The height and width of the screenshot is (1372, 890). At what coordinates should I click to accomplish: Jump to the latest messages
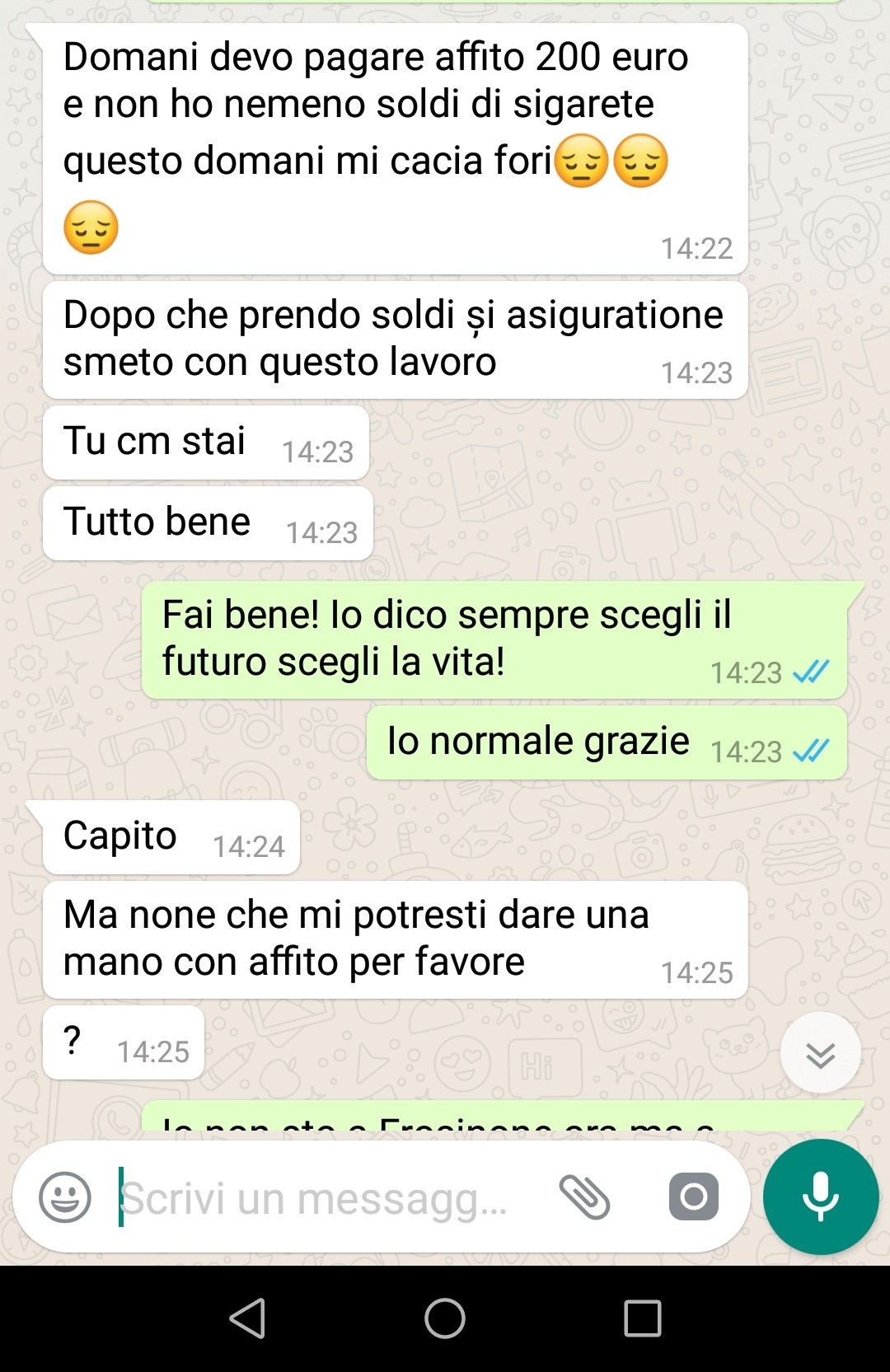(x=820, y=1054)
